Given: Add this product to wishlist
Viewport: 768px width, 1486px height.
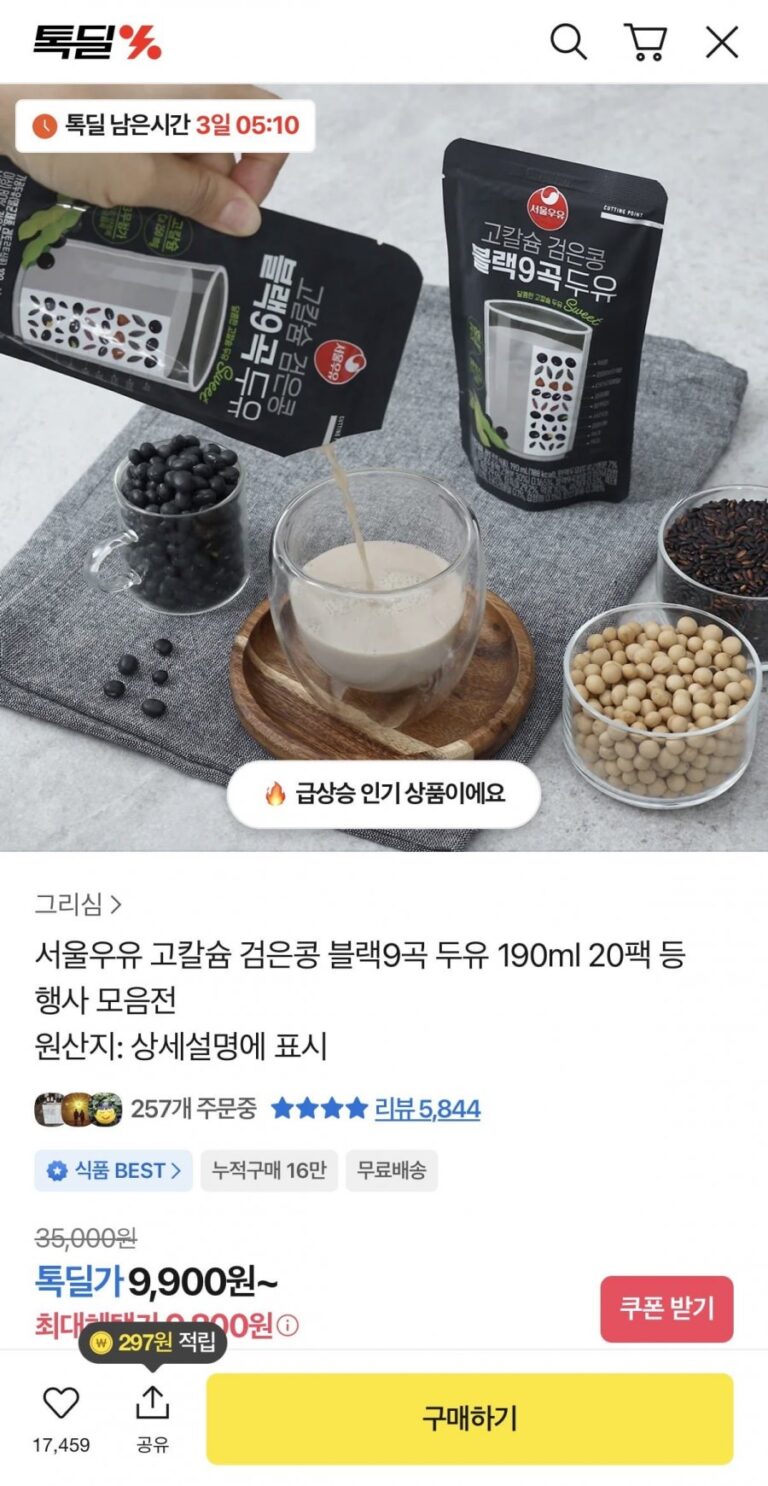Looking at the screenshot, I should [61, 1404].
